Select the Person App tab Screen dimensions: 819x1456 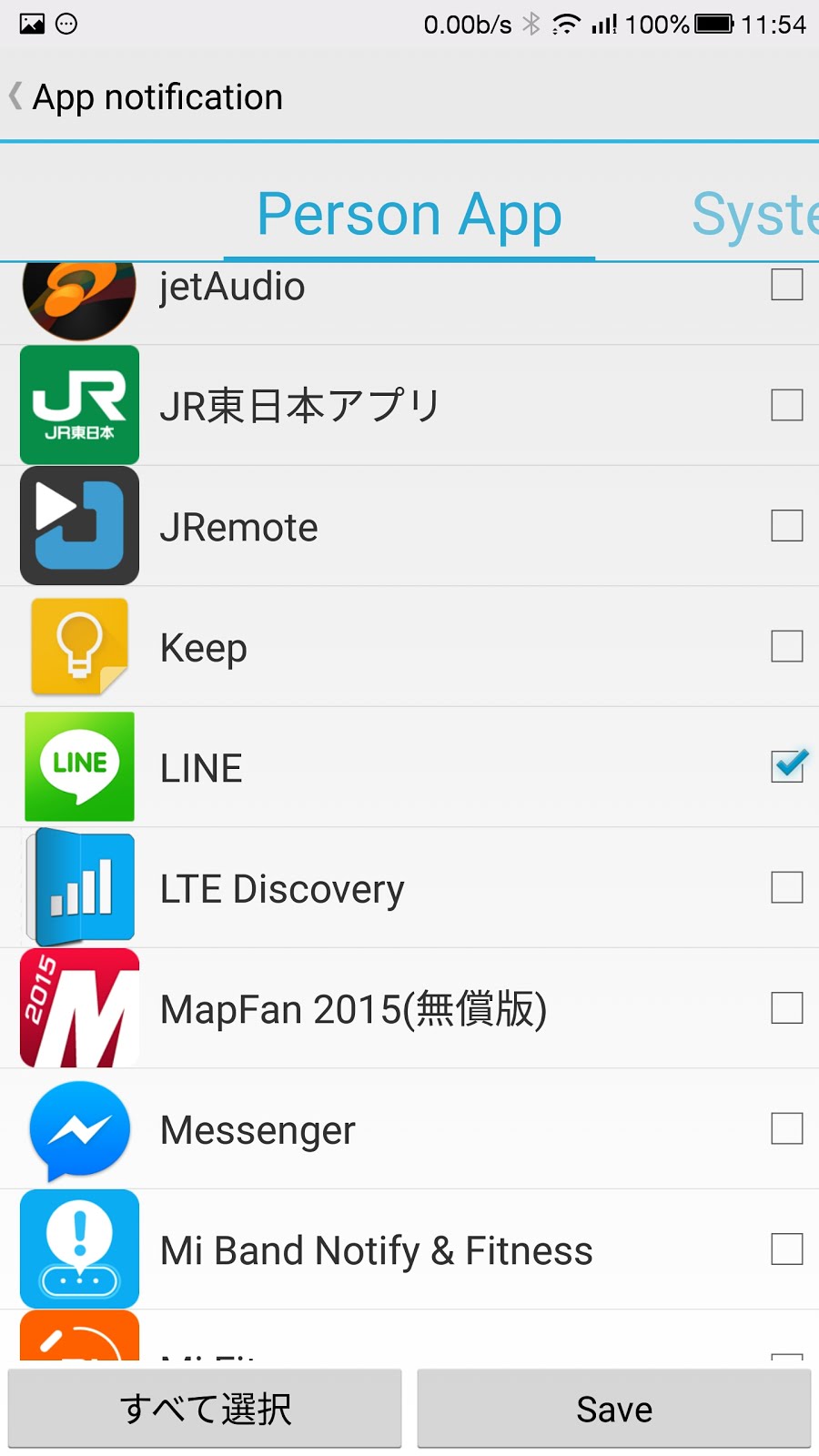[x=409, y=215]
